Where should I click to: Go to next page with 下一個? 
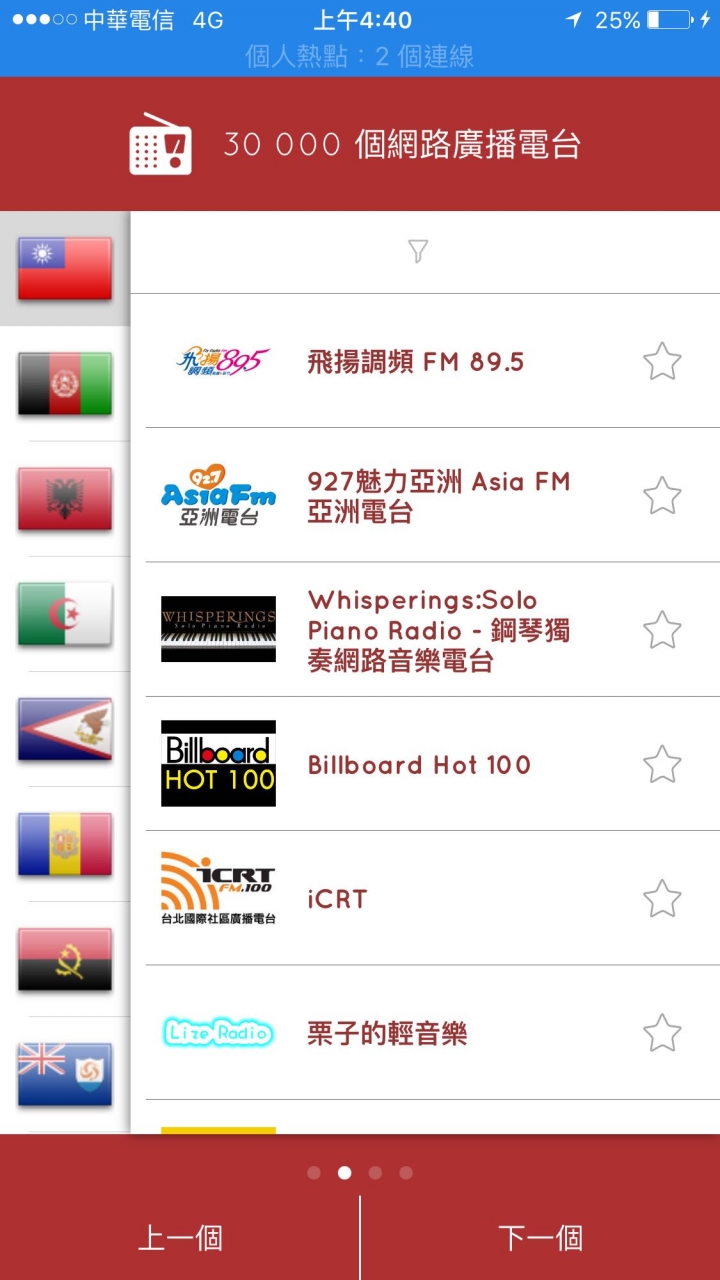click(540, 1238)
